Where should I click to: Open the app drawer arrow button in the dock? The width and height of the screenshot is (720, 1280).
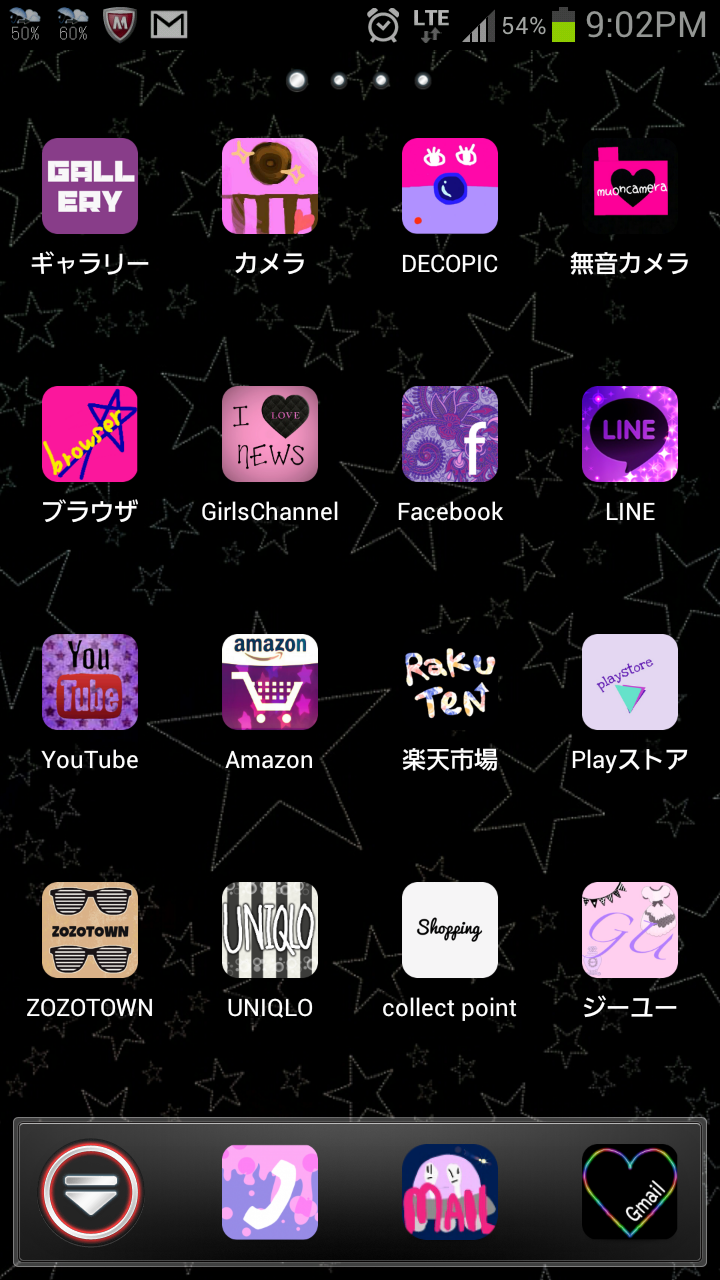pos(90,1190)
